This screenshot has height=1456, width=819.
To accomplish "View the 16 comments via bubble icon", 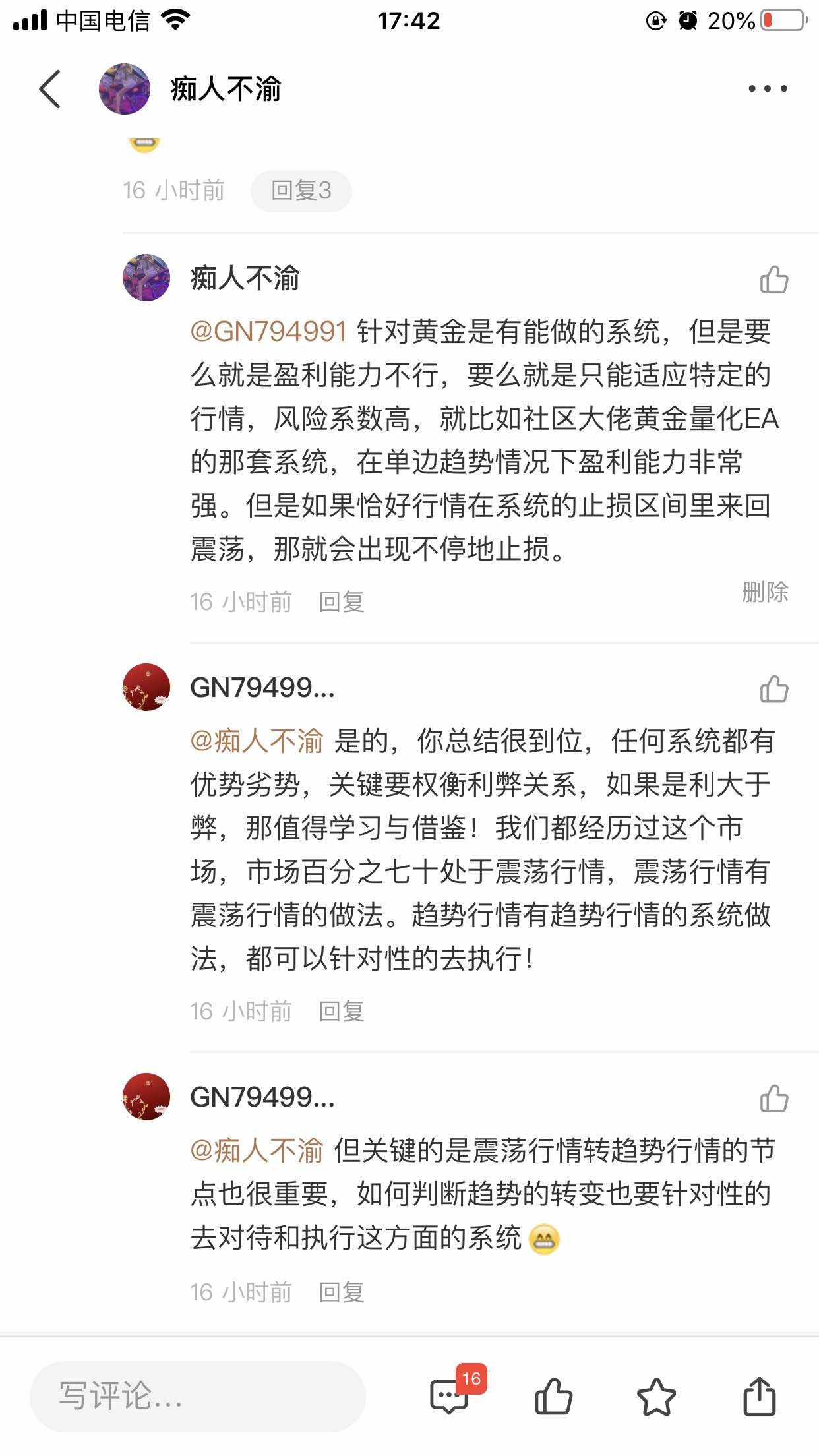I will coord(450,1396).
